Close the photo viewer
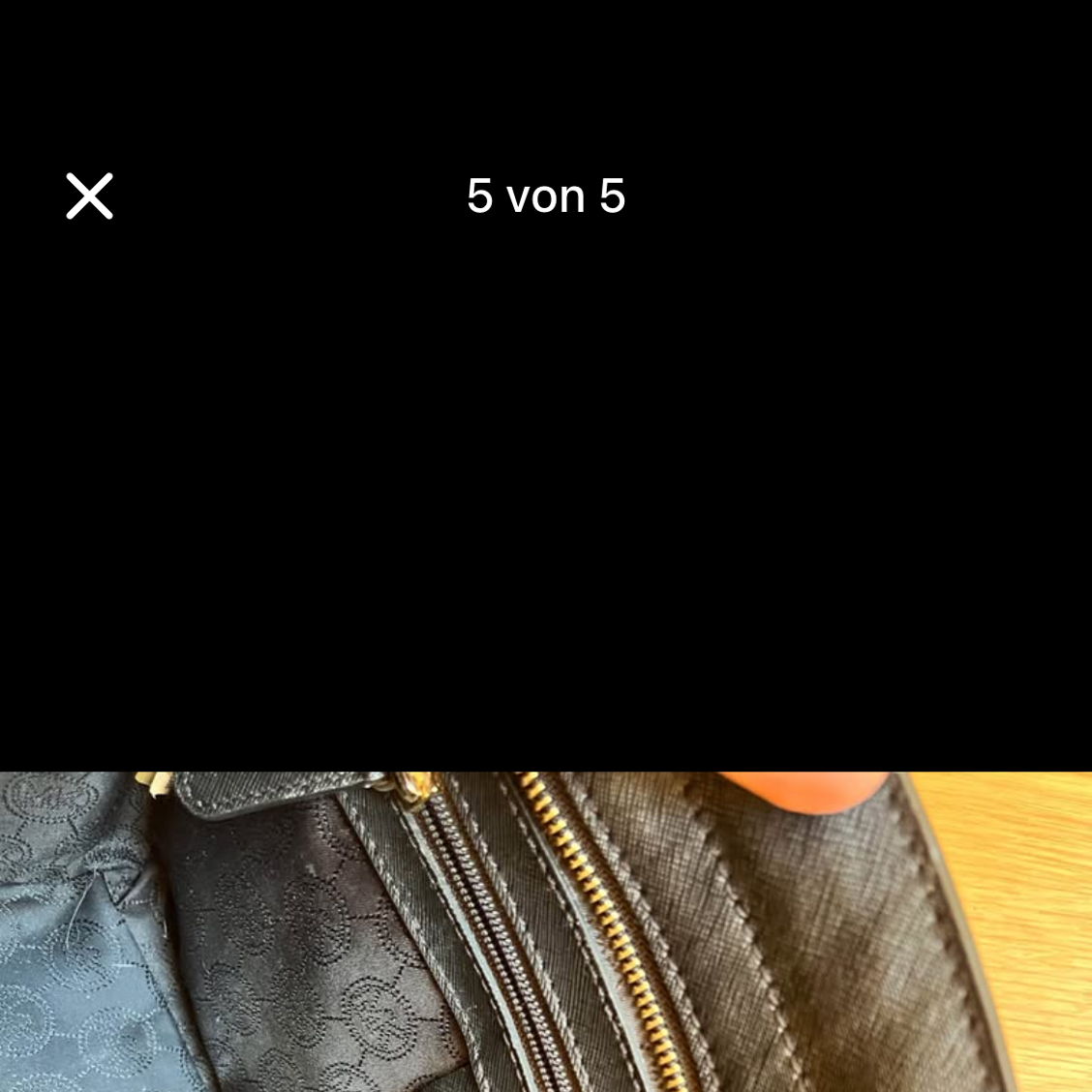This screenshot has width=1092, height=1092. tap(89, 197)
